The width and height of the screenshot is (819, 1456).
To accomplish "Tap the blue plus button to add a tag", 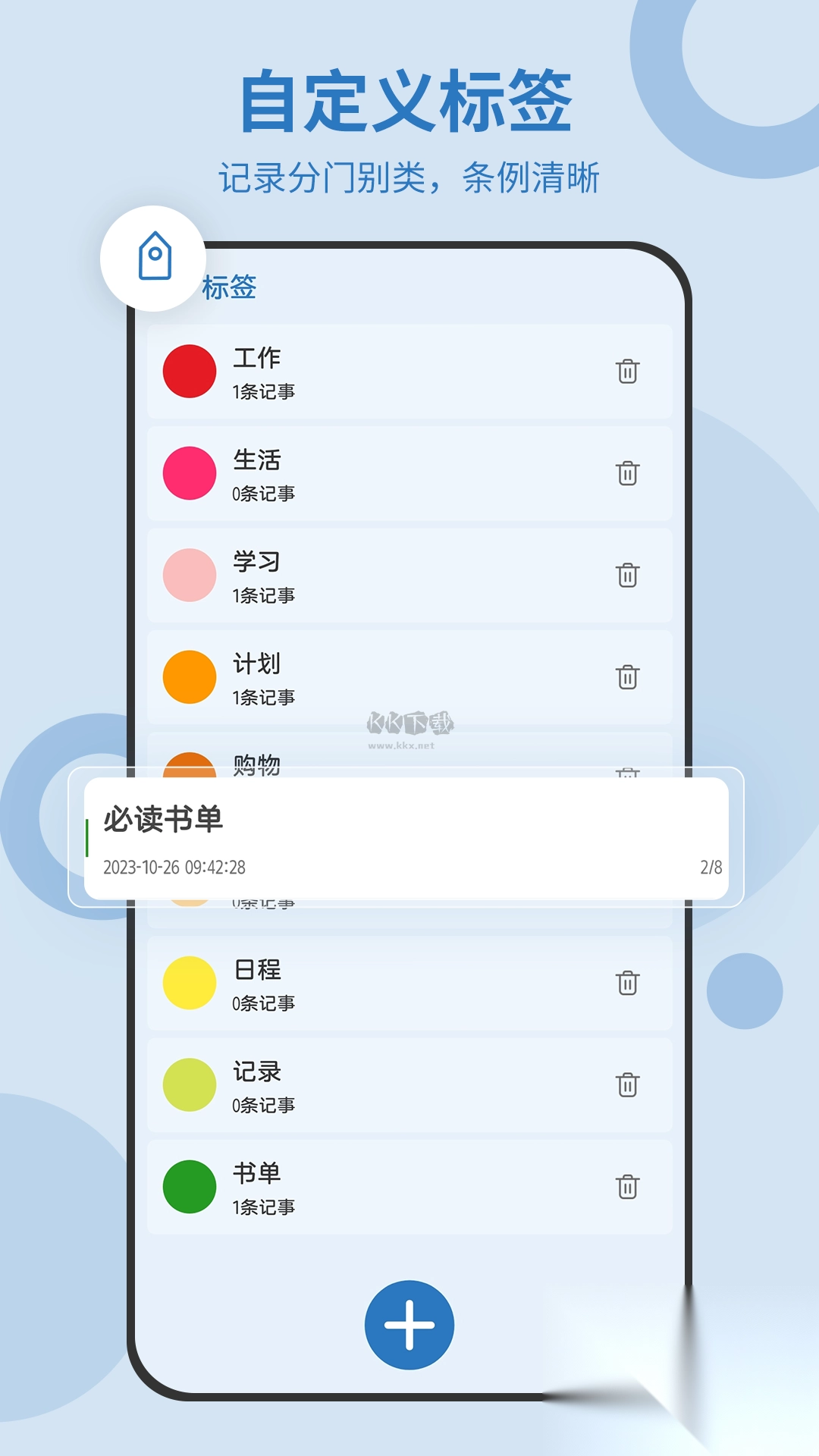I will (x=409, y=1323).
